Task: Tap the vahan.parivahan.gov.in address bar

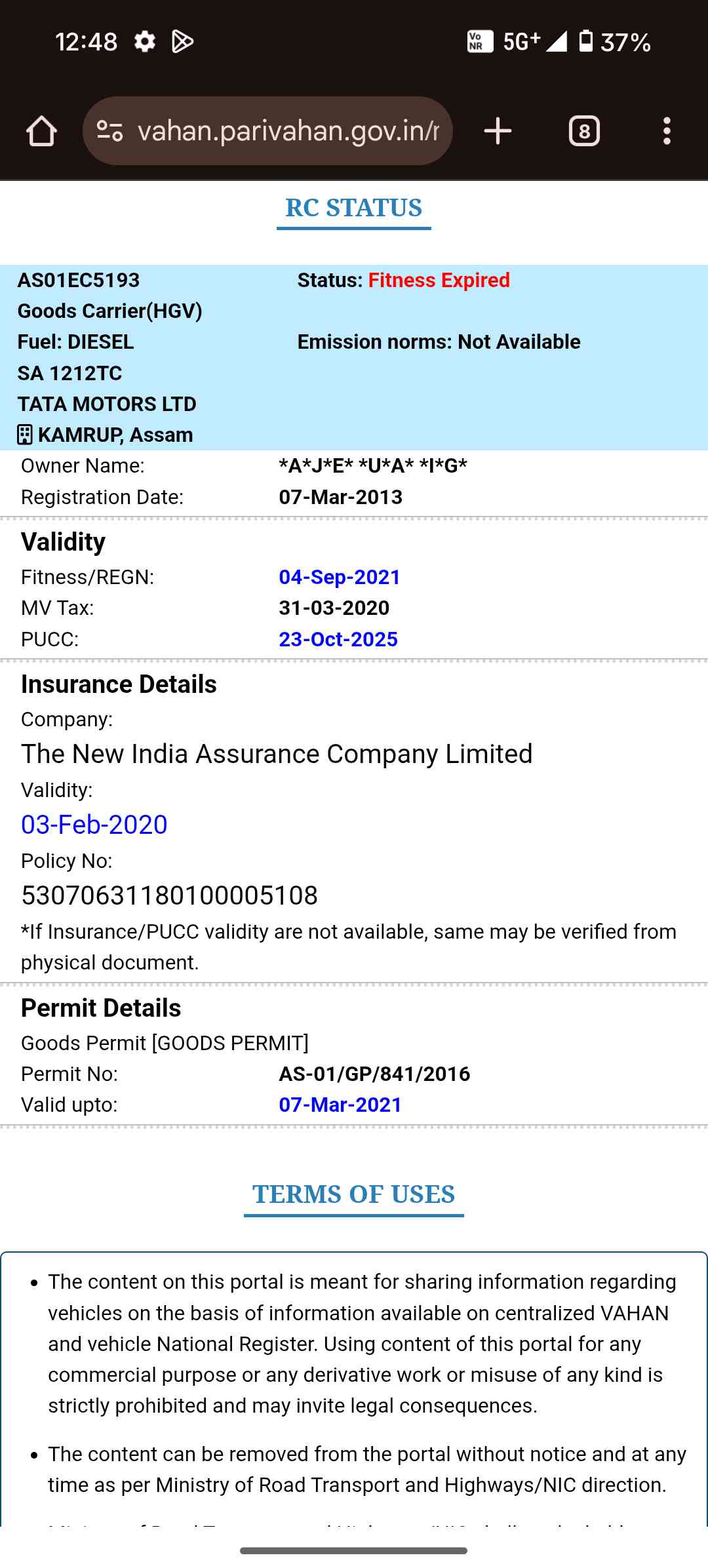Action: [x=288, y=131]
